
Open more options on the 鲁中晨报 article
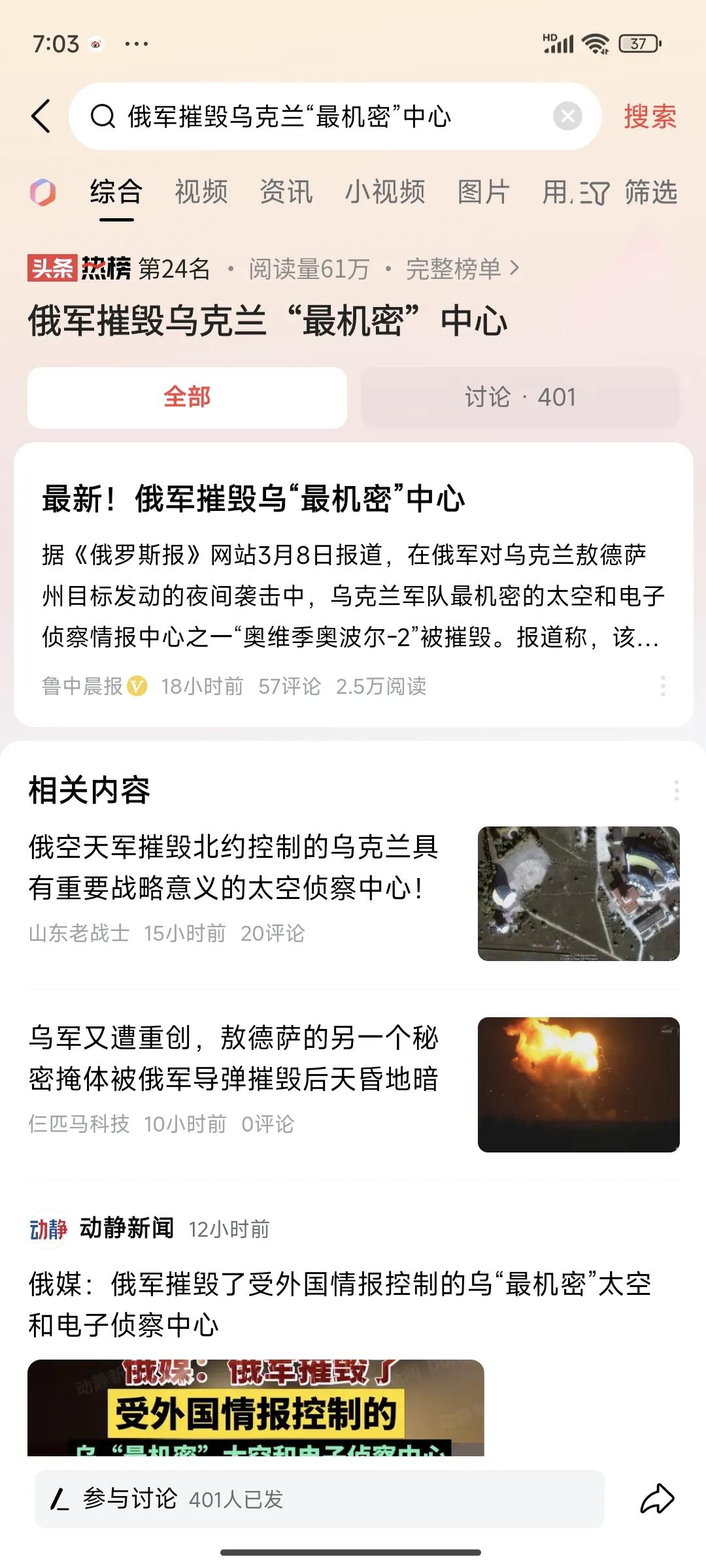(663, 686)
